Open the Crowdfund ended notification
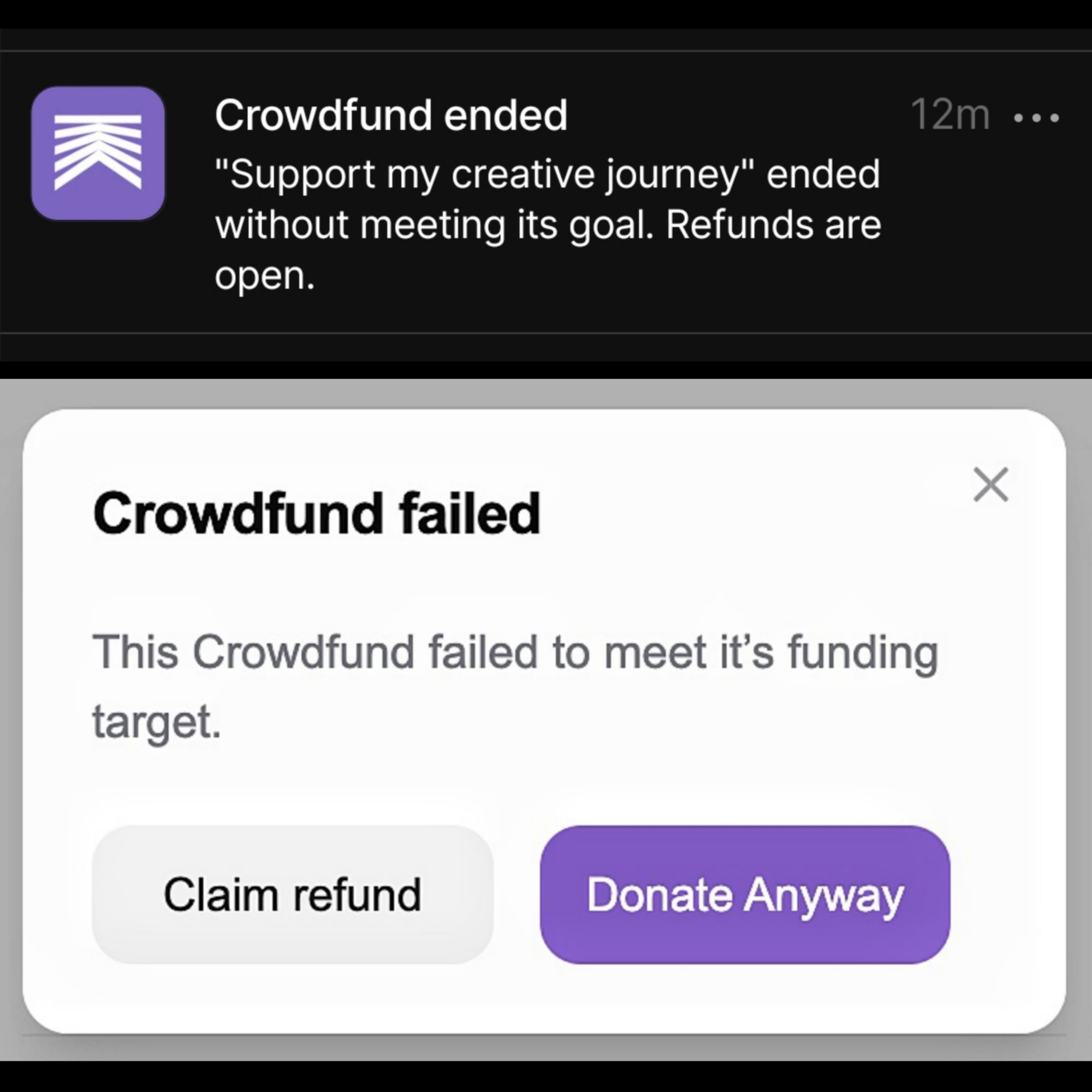This screenshot has height=1092, width=1092. coord(546,192)
